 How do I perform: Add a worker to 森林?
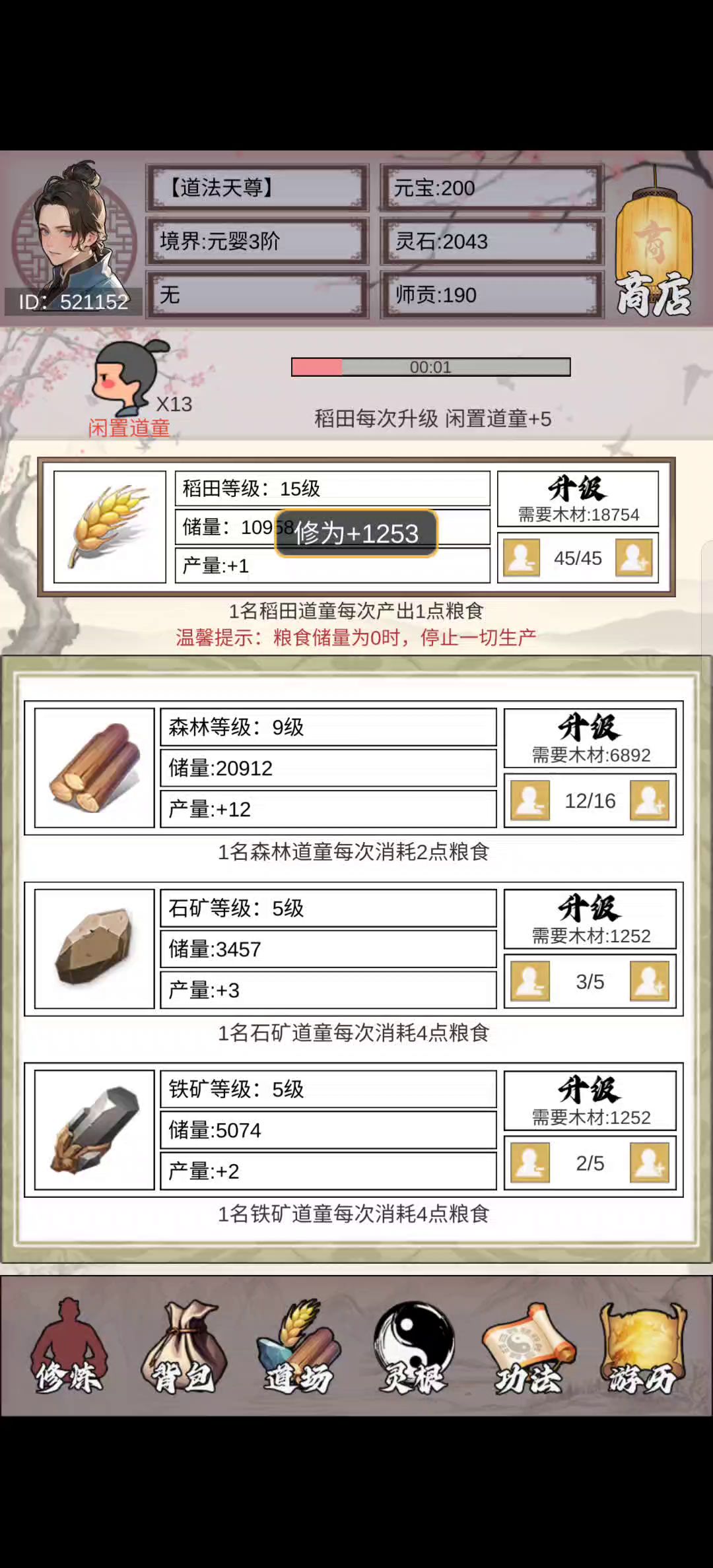coord(649,800)
